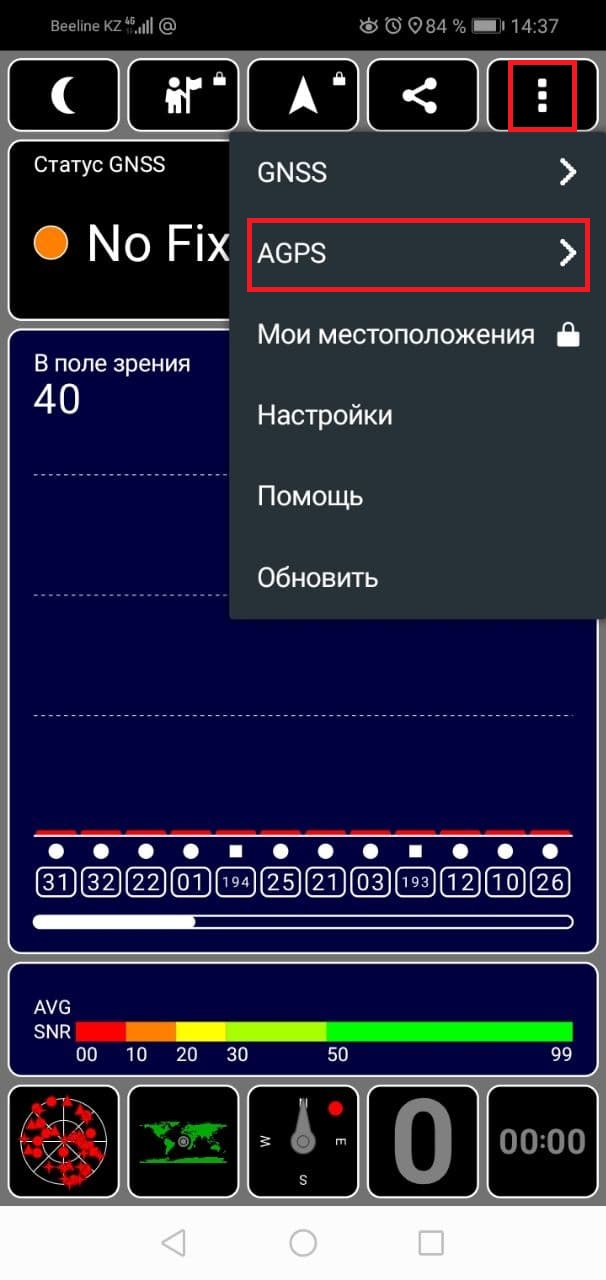The width and height of the screenshot is (606, 1280).
Task: Open the AGPS submenu
Action: coord(417,254)
